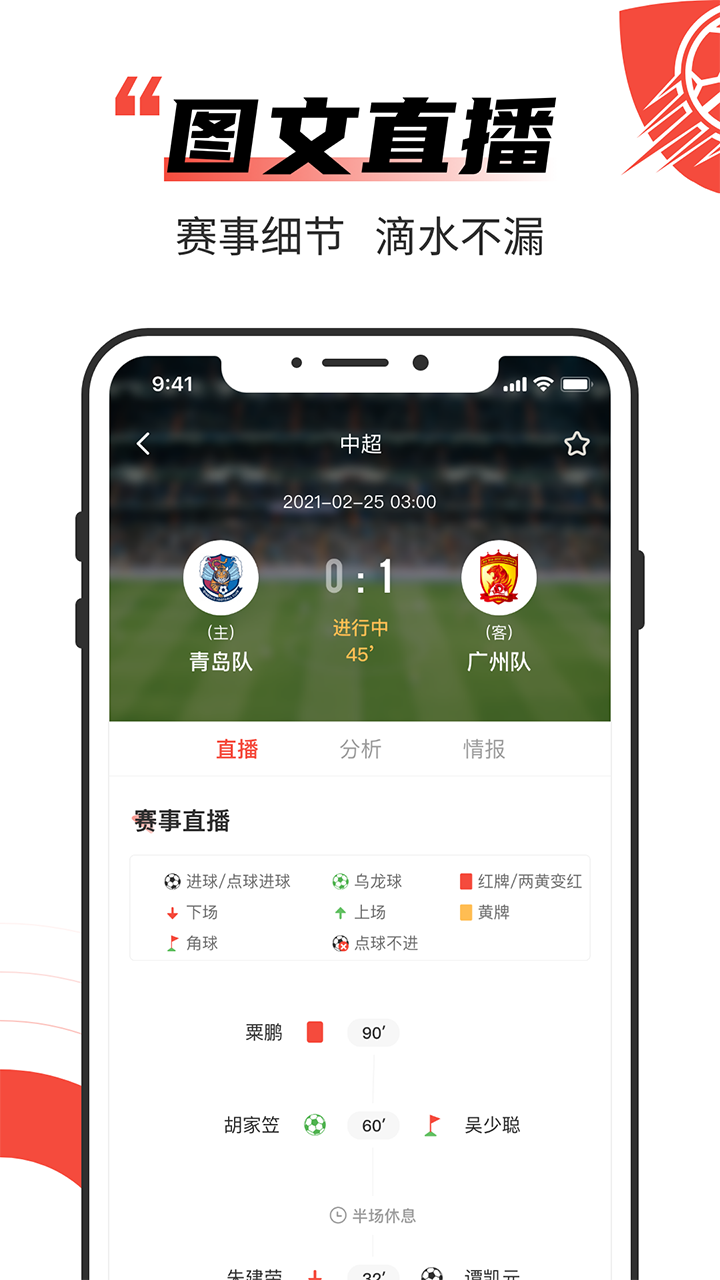Tap the substitution arrow next to 朱建荣
Viewport: 720px width, 1280px height.
(313, 1273)
